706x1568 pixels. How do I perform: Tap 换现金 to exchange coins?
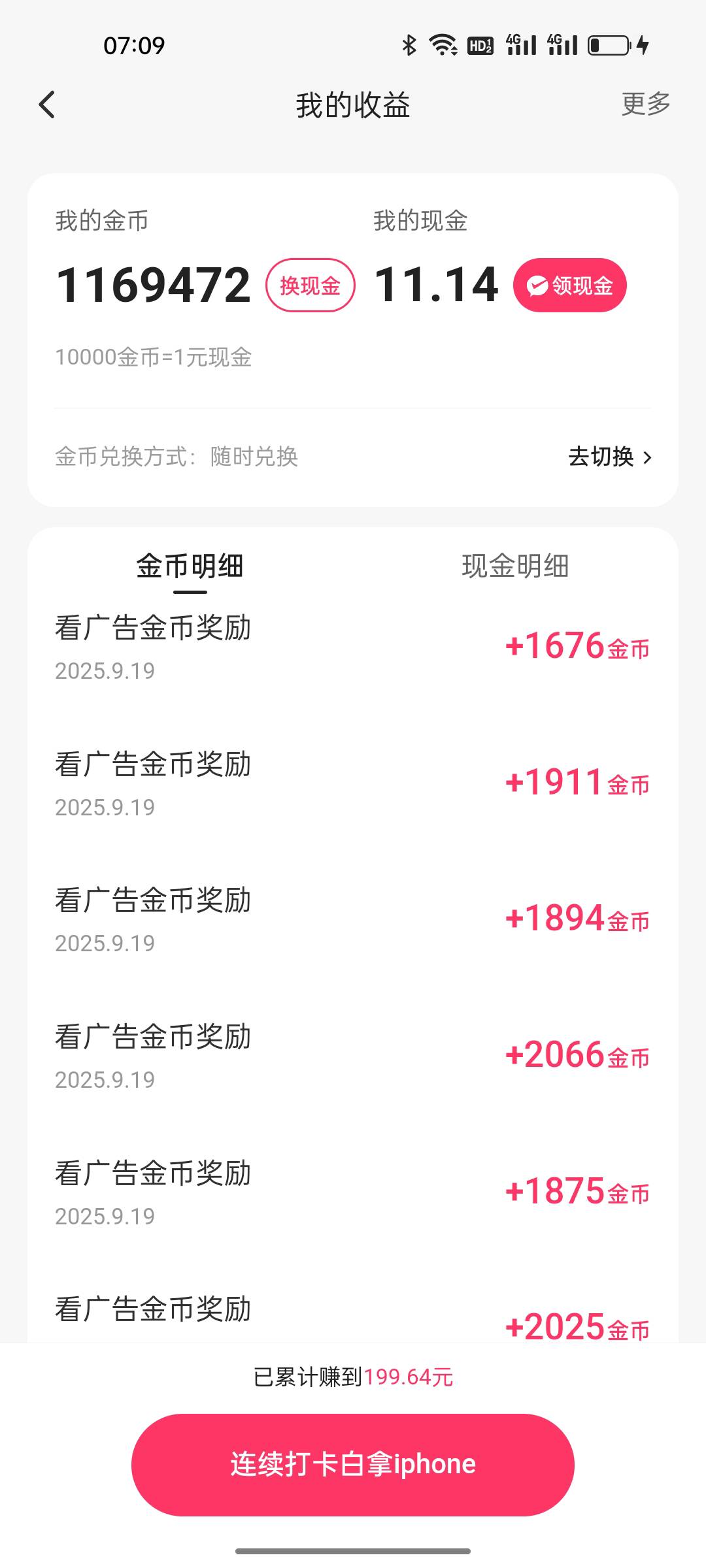[x=311, y=286]
